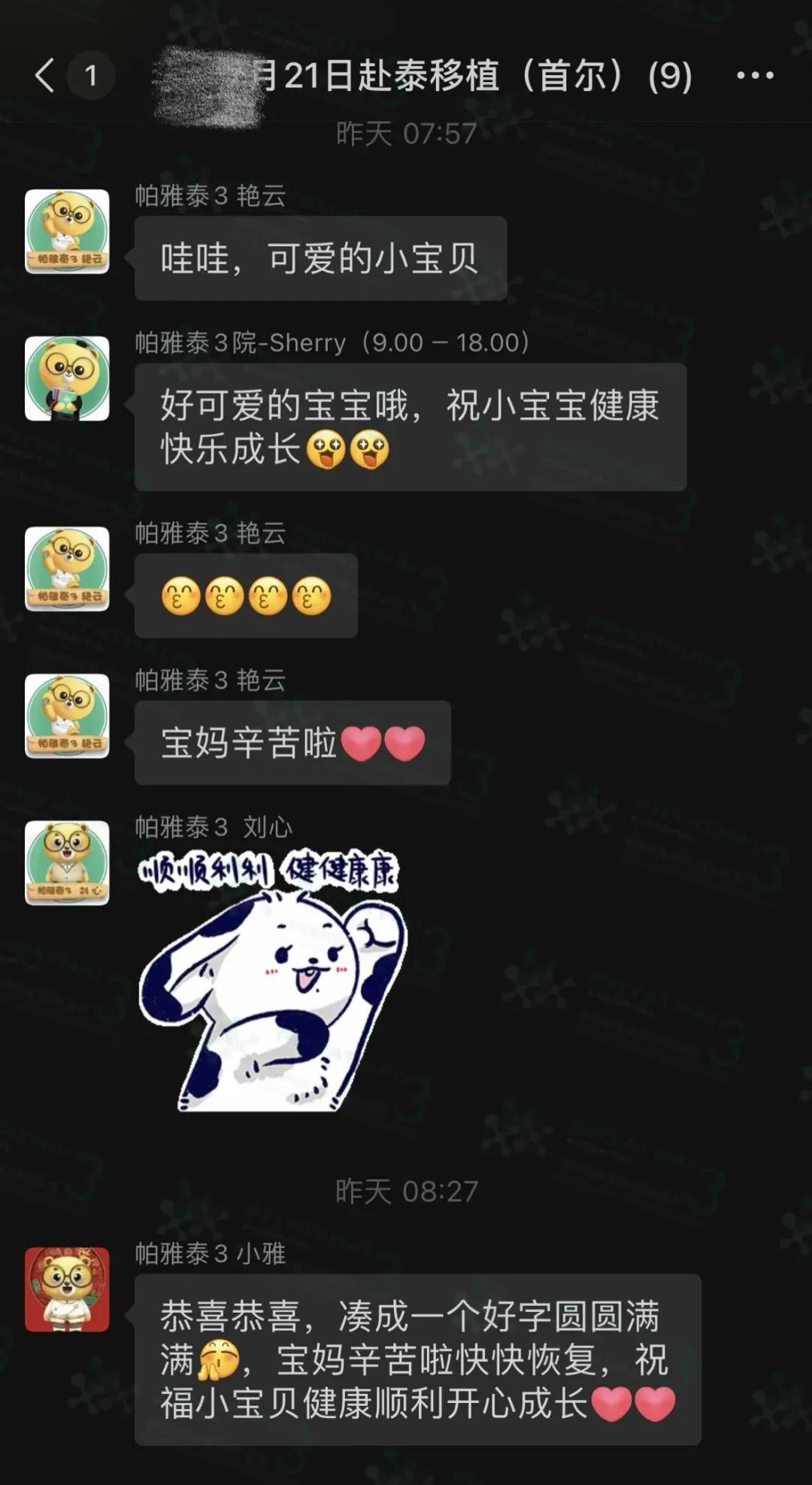Open 艳云's avatar above 哇哇 message
Image resolution: width=812 pixels, height=1485 pixels.
(67, 232)
